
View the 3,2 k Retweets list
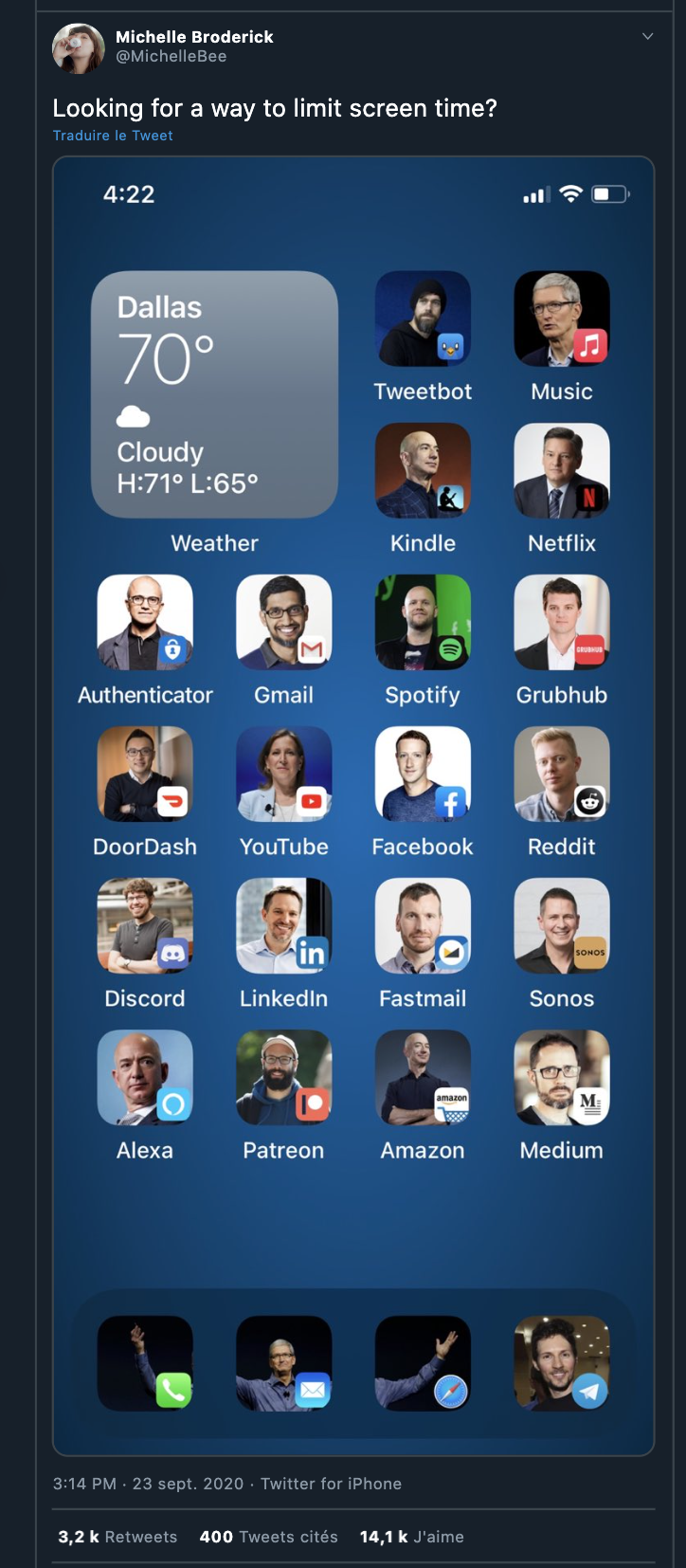pyautogui.click(x=117, y=1537)
